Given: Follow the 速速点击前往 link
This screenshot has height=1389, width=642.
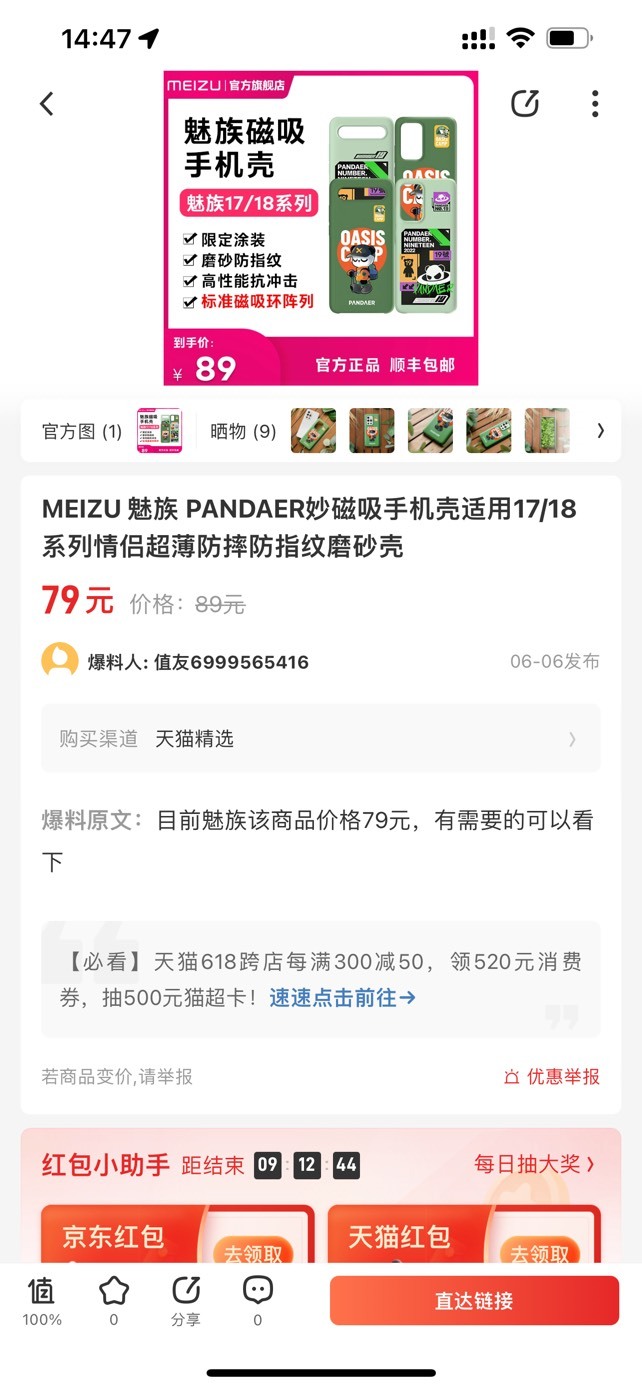Looking at the screenshot, I should click(342, 997).
